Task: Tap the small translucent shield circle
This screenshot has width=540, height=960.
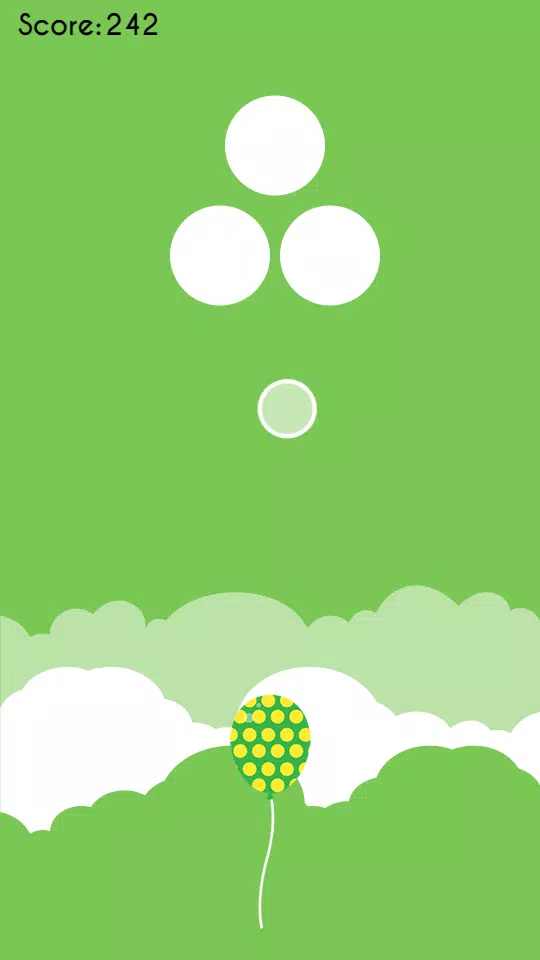Action: coord(287,408)
